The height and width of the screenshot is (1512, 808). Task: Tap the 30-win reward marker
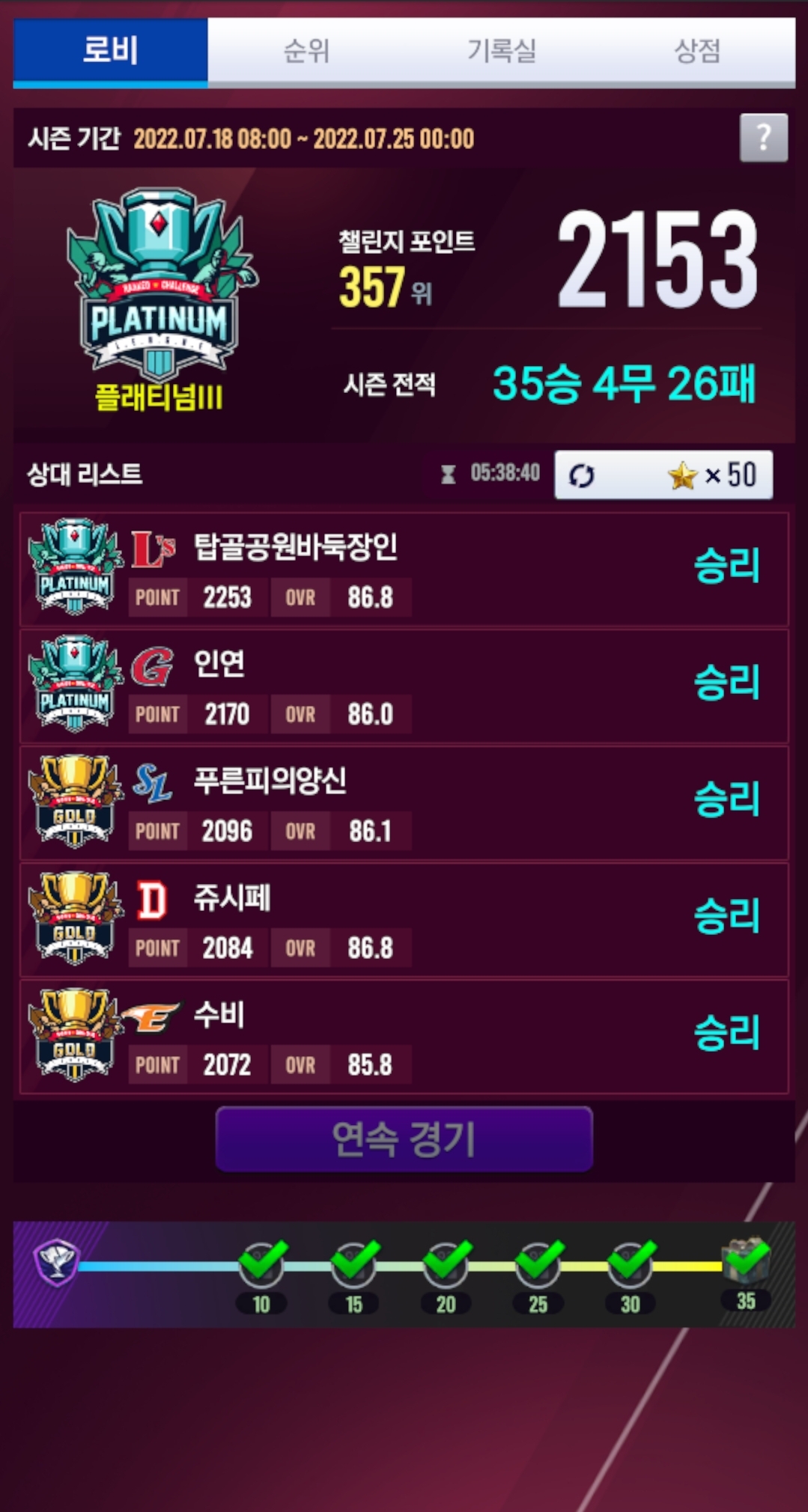[x=631, y=1263]
